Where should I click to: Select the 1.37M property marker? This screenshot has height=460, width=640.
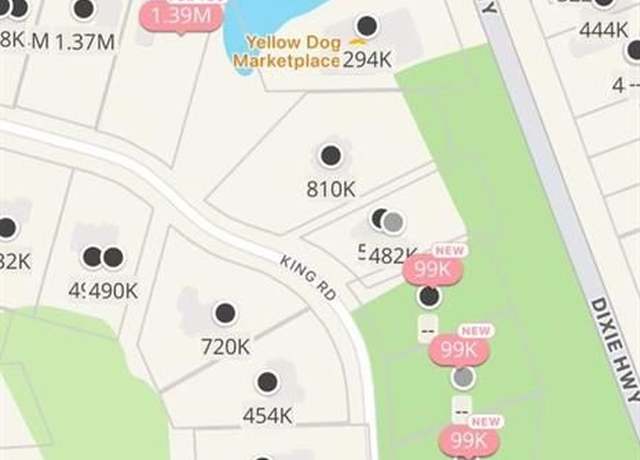tap(84, 10)
